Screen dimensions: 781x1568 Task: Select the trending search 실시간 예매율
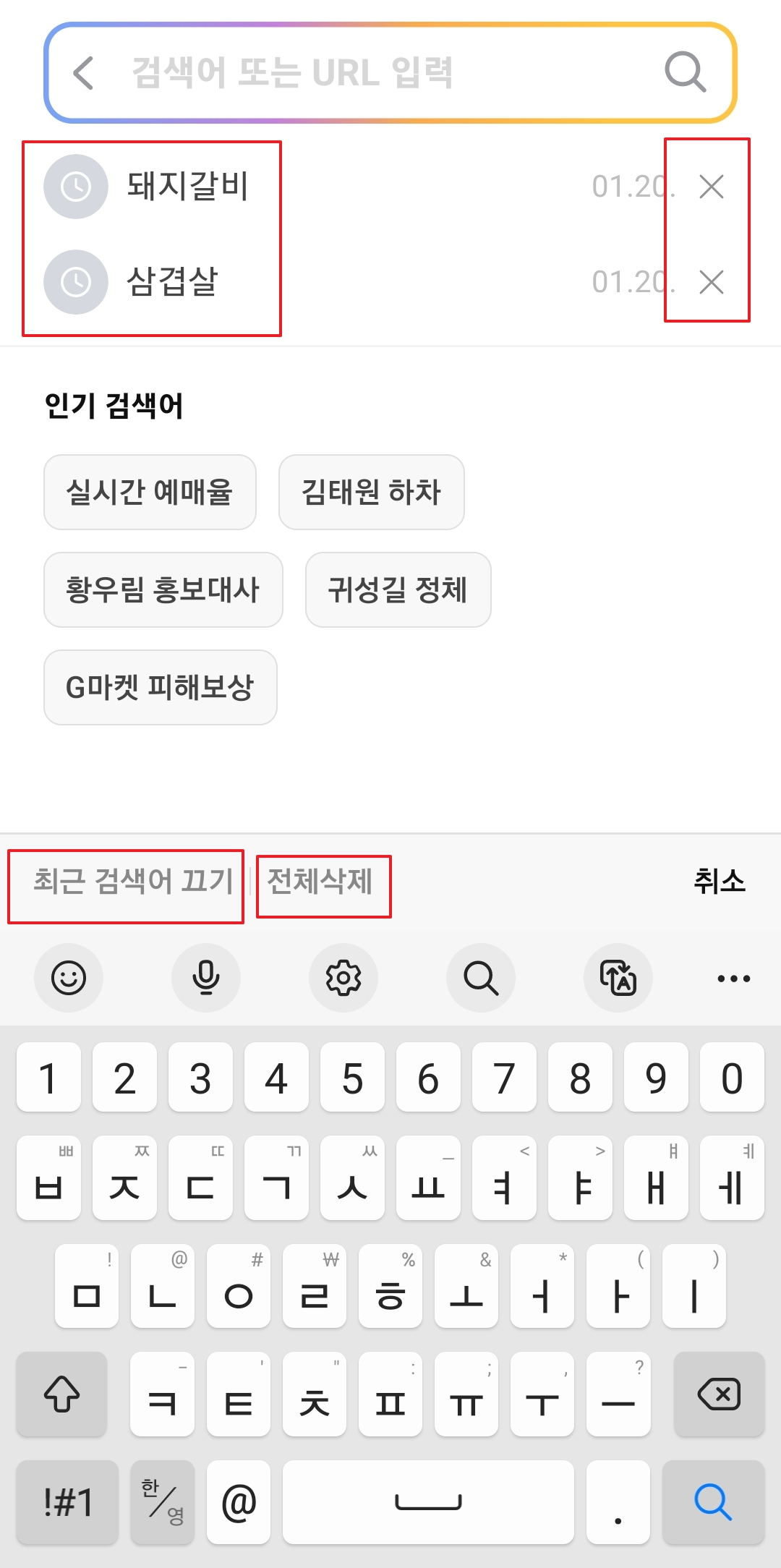(x=150, y=493)
